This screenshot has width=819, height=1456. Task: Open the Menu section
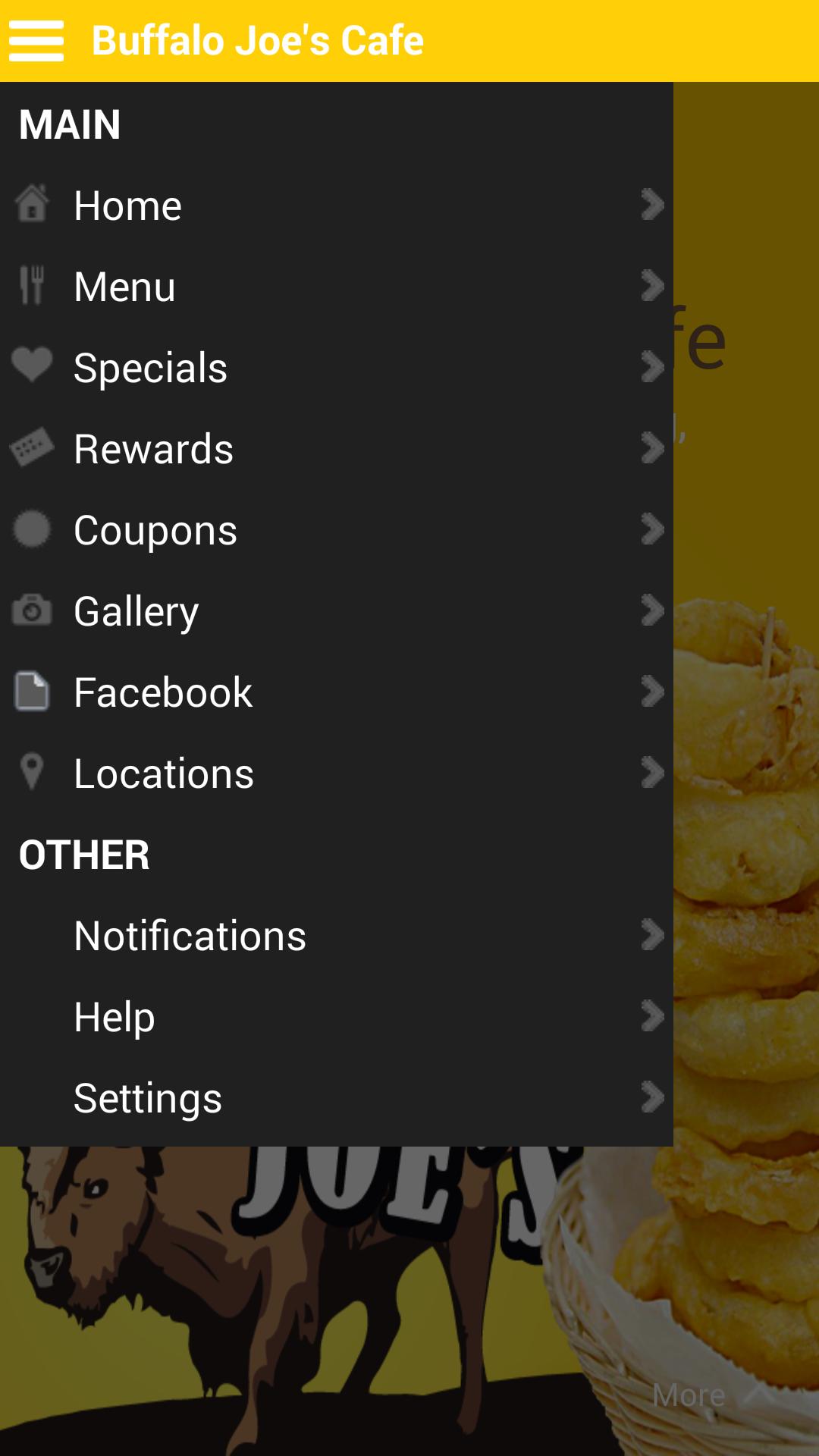click(334, 287)
